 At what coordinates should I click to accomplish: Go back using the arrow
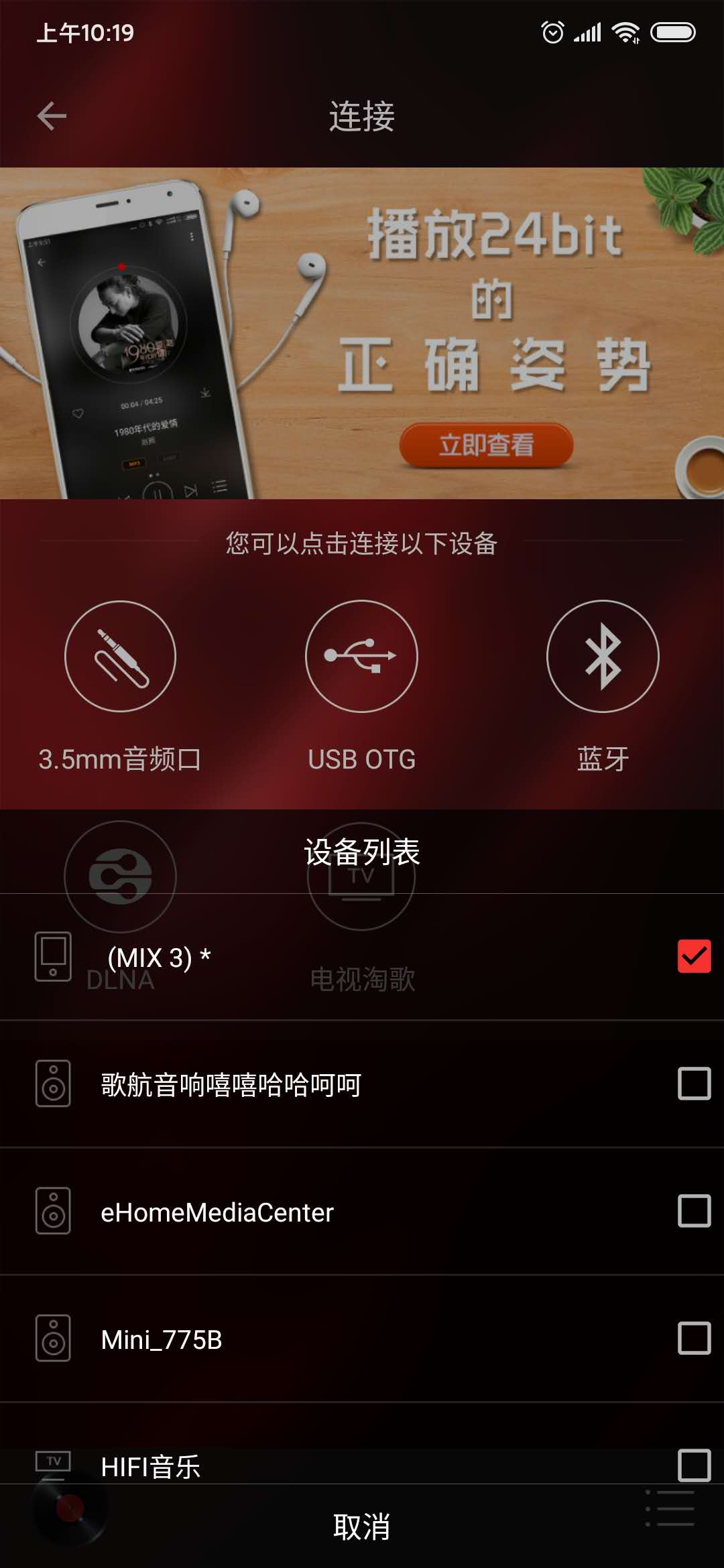tap(50, 115)
